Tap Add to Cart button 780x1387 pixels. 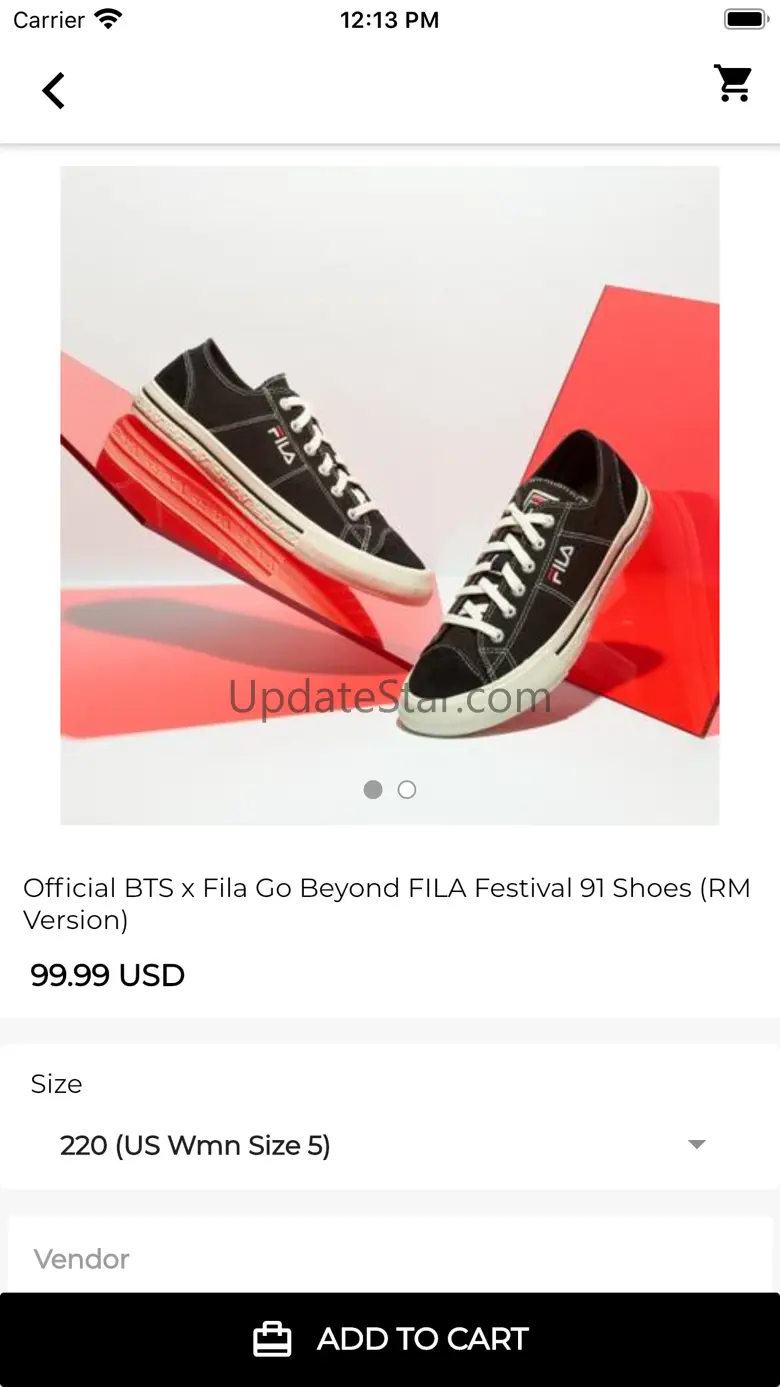tap(390, 1339)
